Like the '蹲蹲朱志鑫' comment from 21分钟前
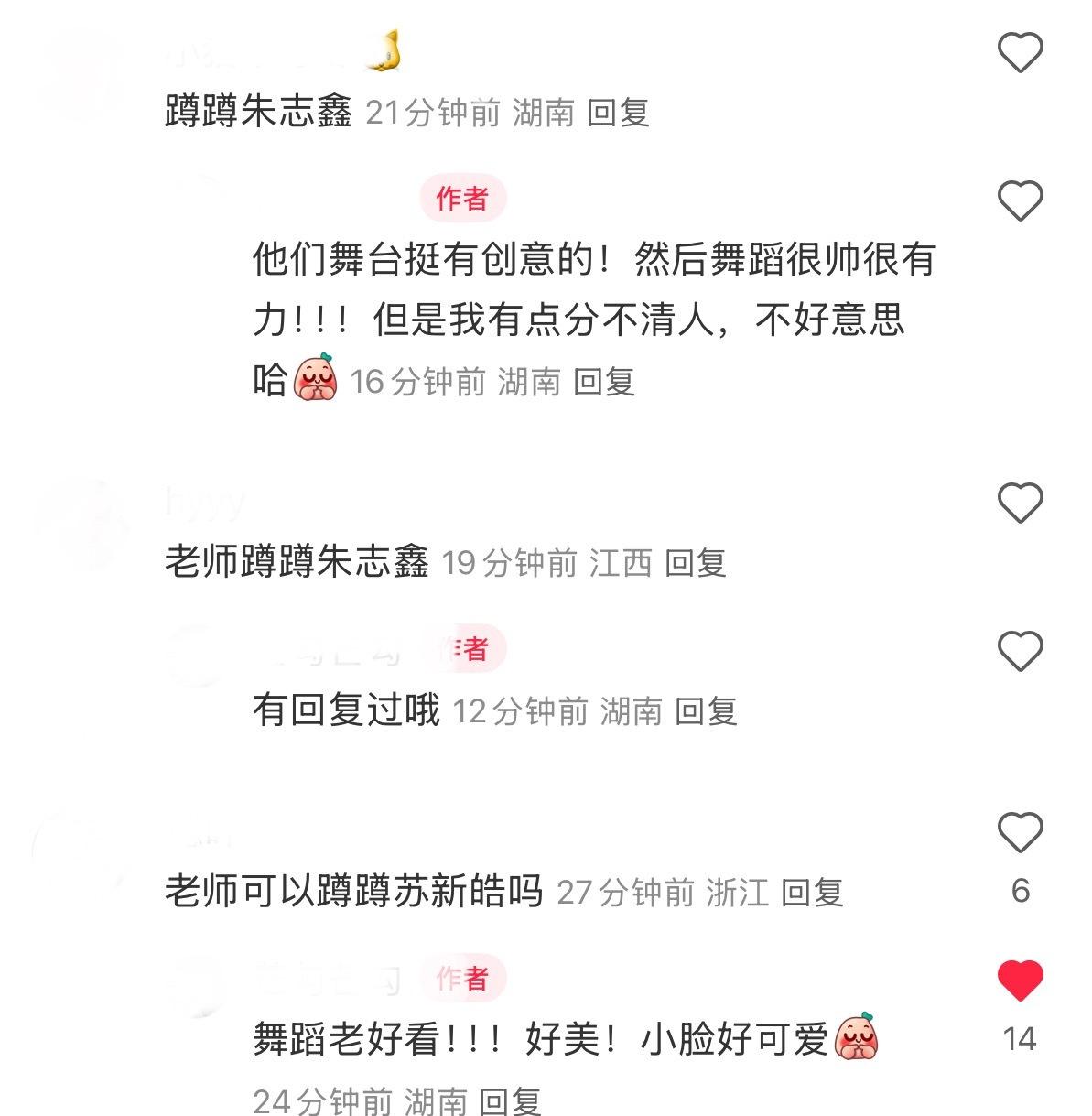This screenshot has height=1116, width=1092. click(x=1020, y=52)
